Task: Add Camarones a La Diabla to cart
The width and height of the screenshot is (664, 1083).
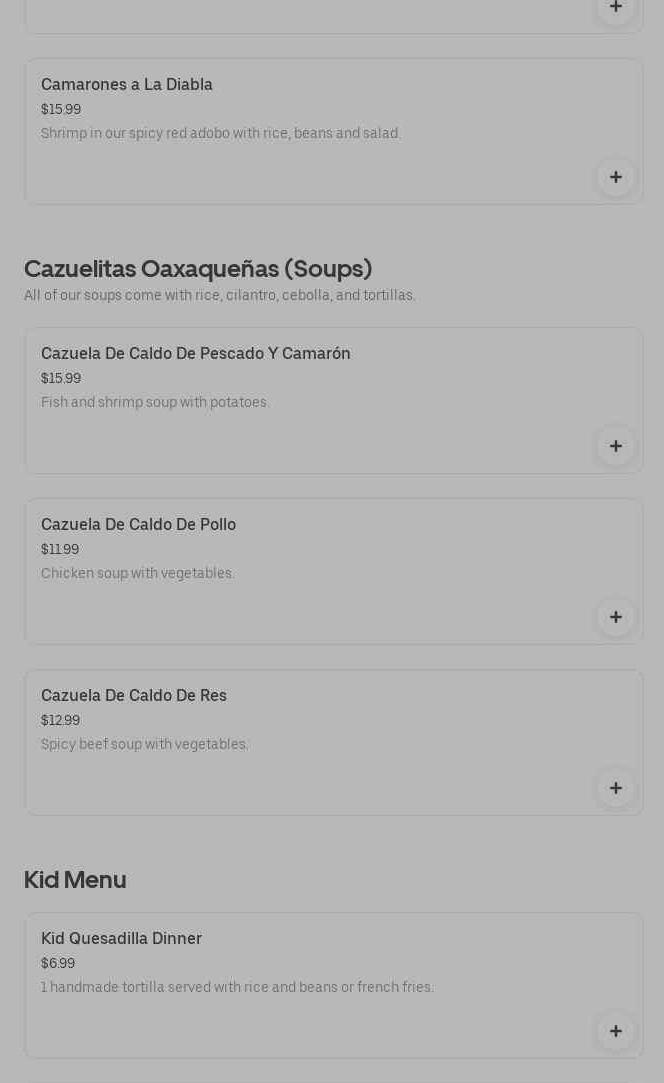Action: pyautogui.click(x=615, y=177)
